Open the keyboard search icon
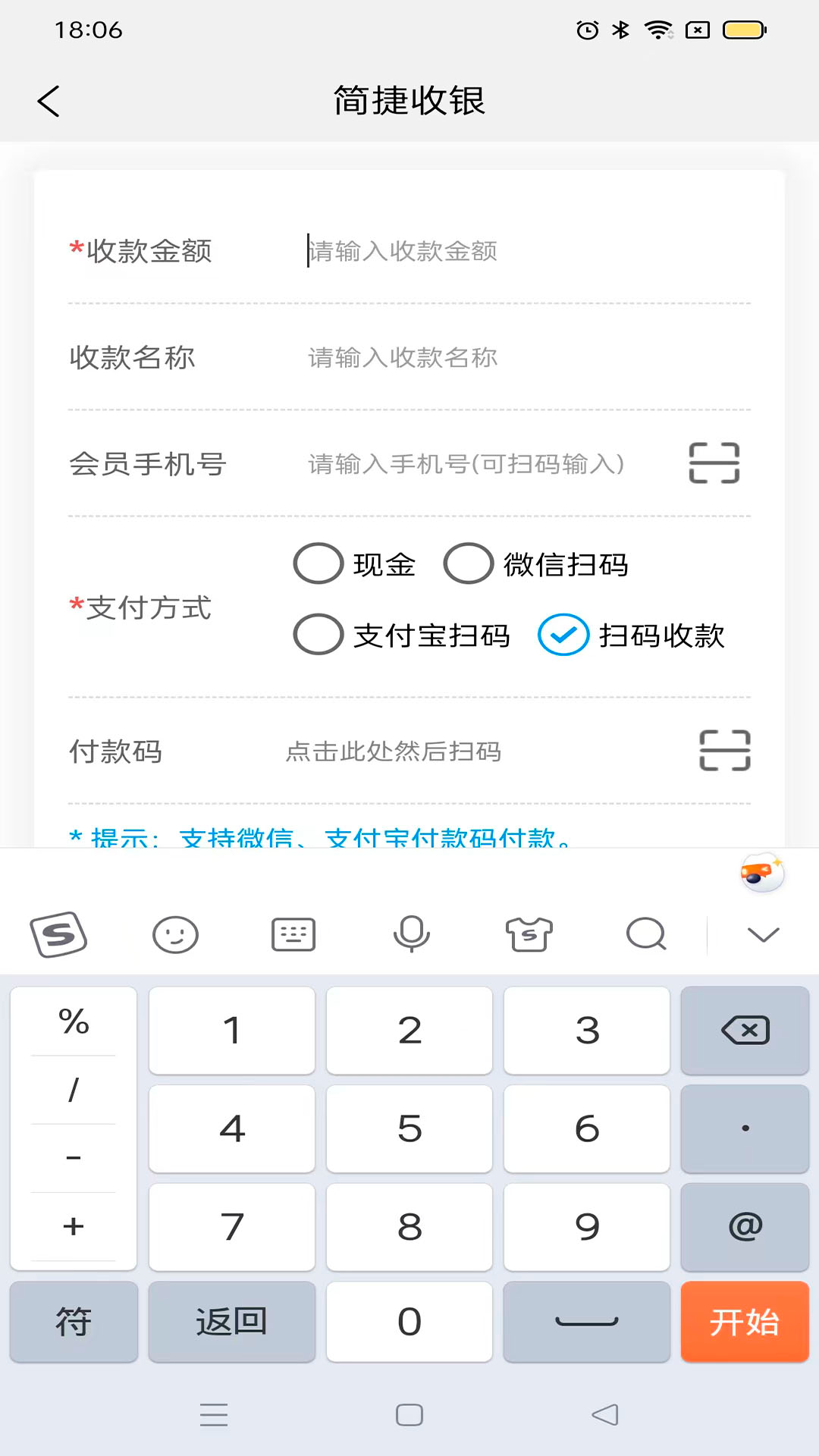Screen dimensions: 819x1456 (x=646, y=934)
